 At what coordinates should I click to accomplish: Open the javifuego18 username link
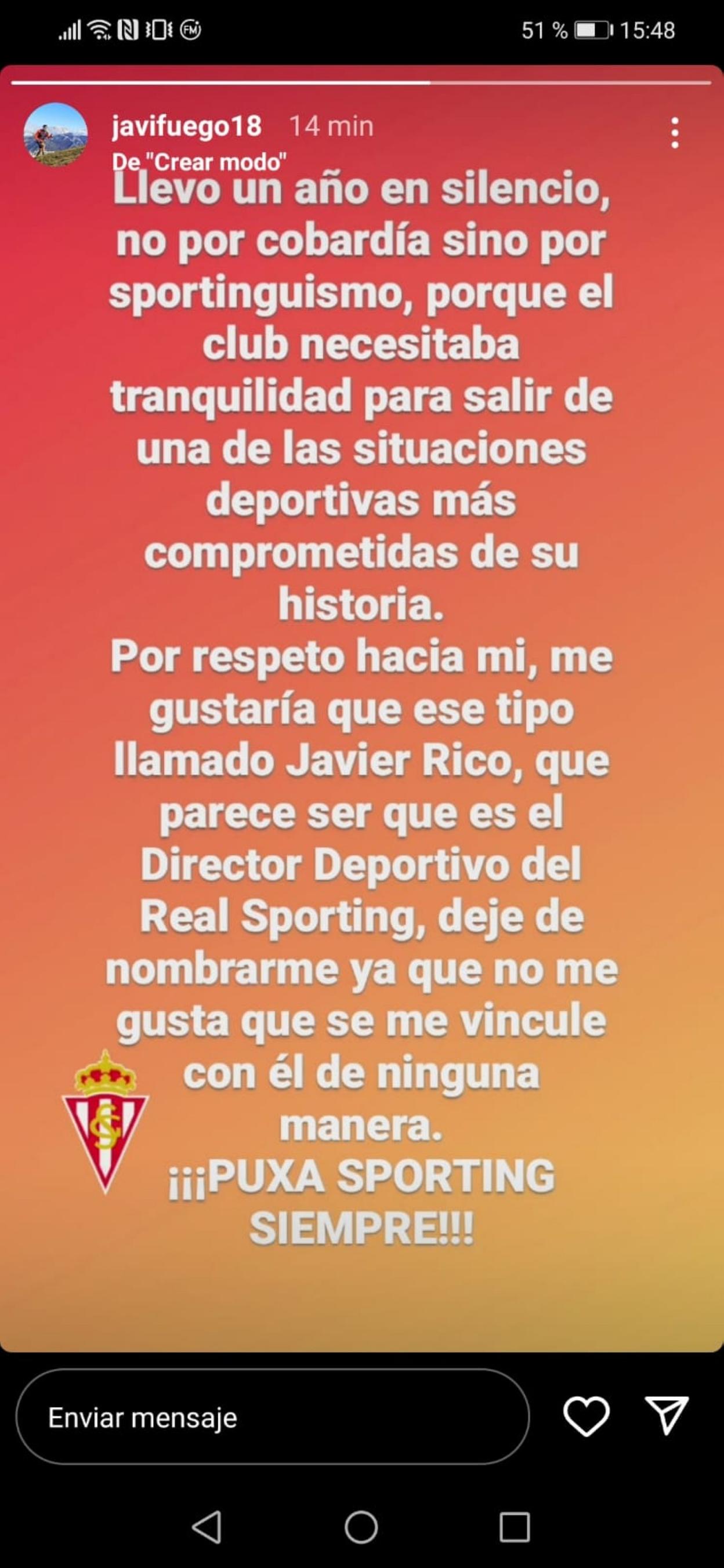click(186, 126)
